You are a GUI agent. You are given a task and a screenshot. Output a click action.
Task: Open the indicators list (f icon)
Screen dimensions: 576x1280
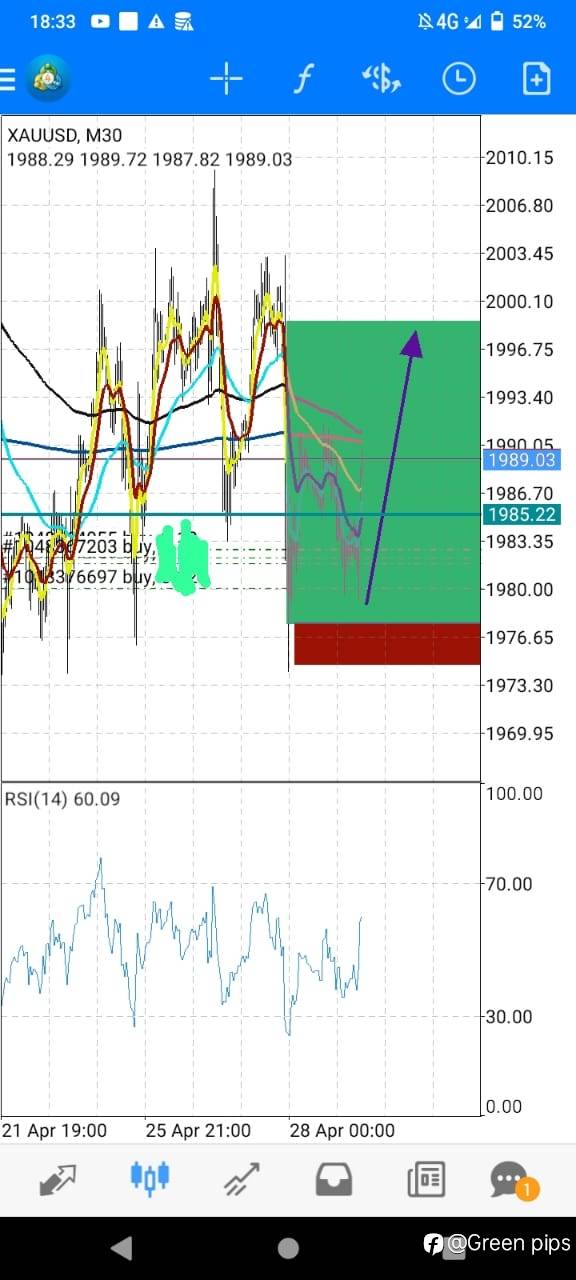(303, 79)
